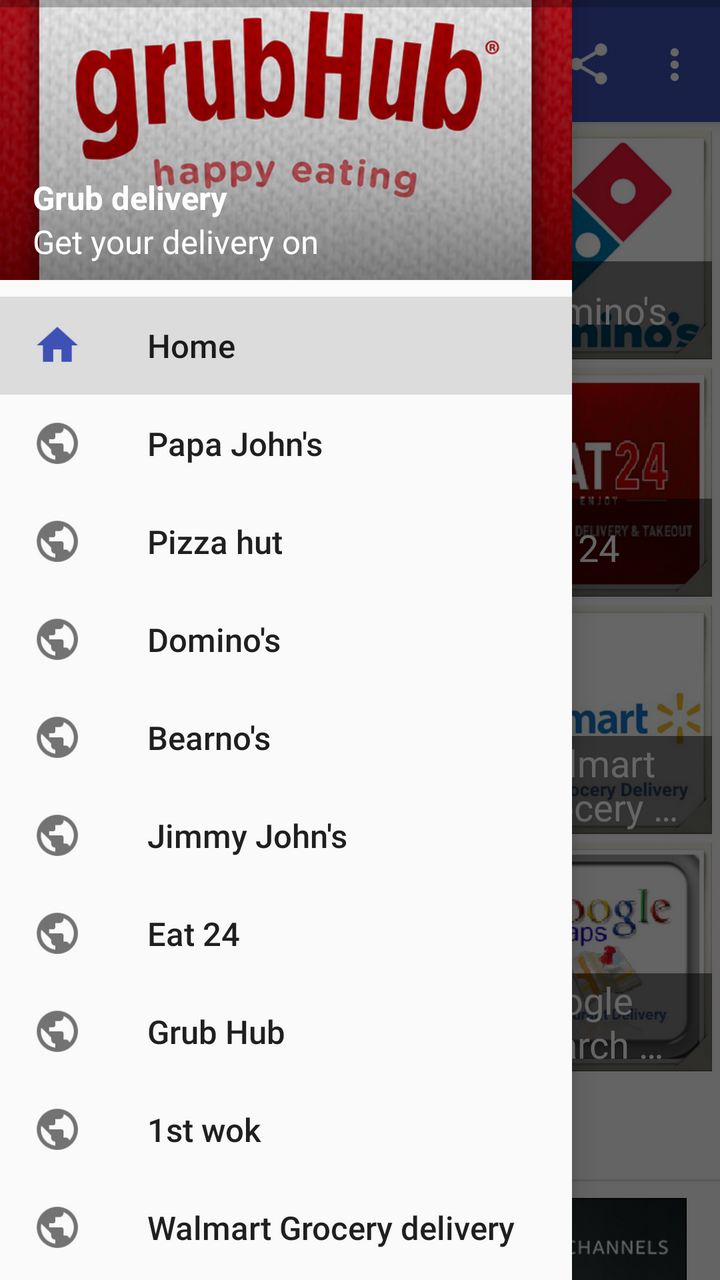The image size is (720, 1280).
Task: Tap the globe icon beside Papa John's
Action: (57, 443)
